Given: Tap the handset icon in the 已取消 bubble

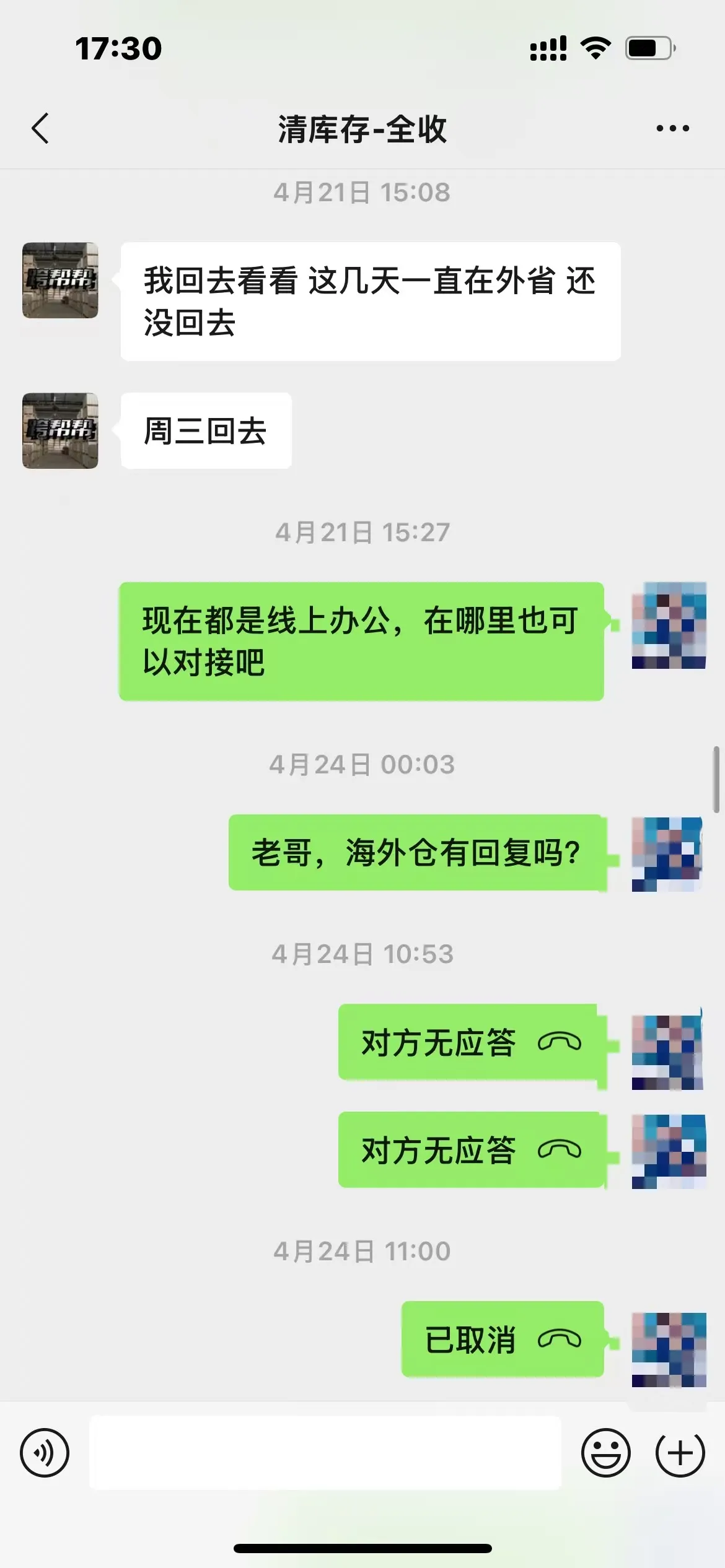Looking at the screenshot, I should pos(561,1340).
